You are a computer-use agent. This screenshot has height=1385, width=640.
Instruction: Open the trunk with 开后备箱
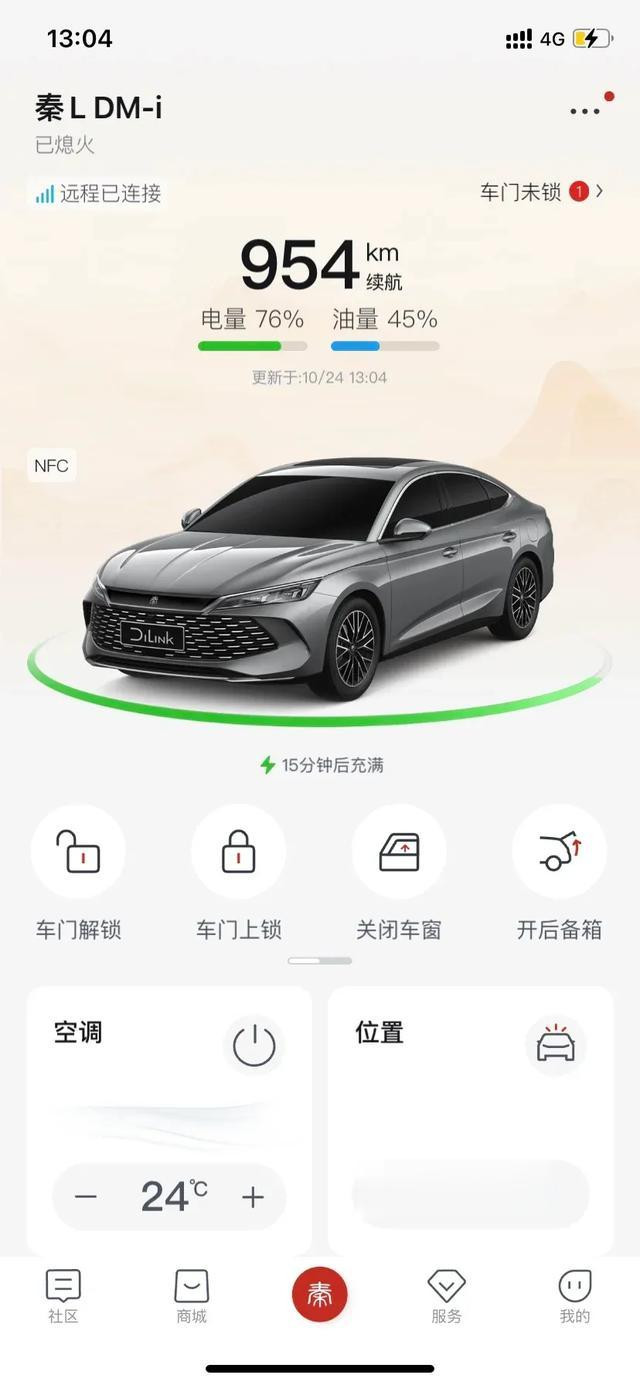(x=559, y=873)
